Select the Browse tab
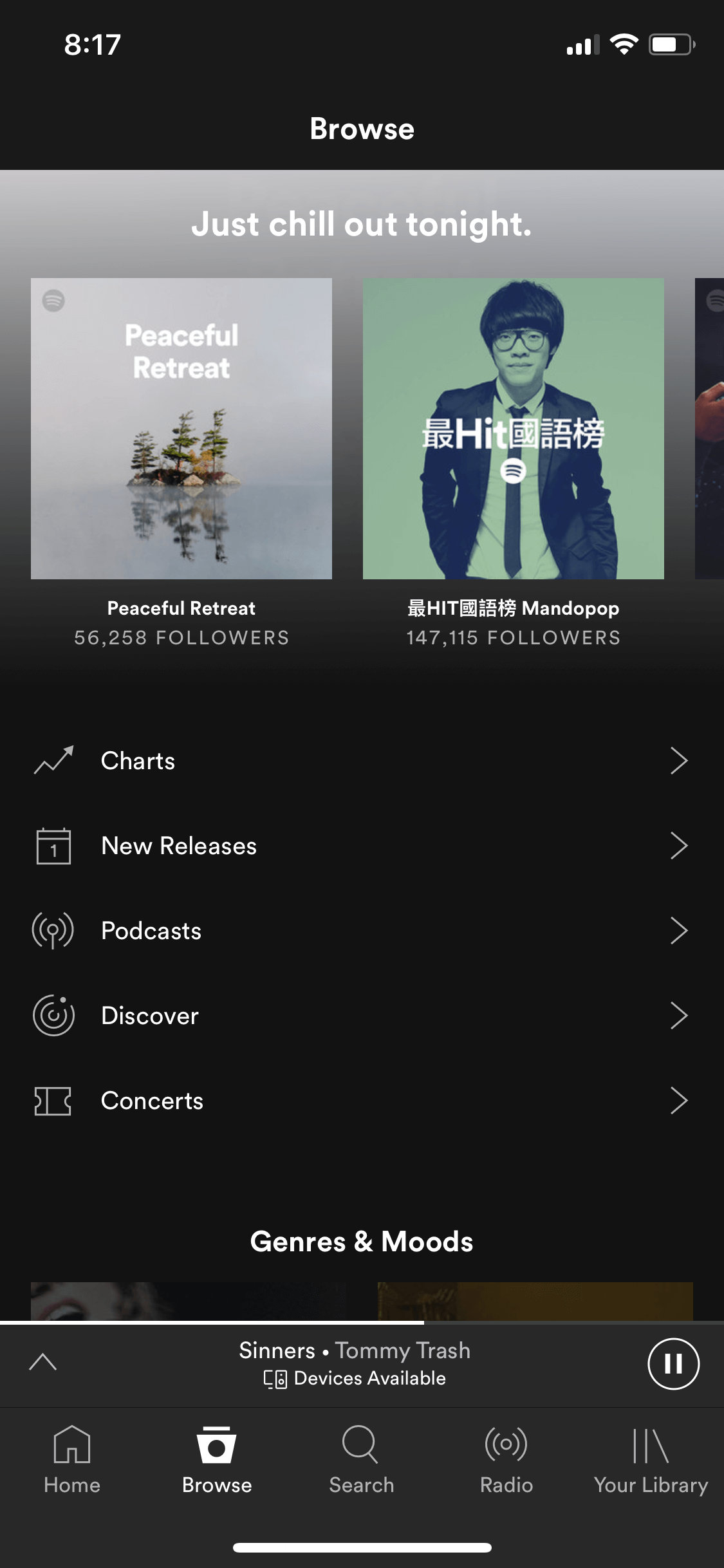The width and height of the screenshot is (724, 1568). (x=217, y=1460)
